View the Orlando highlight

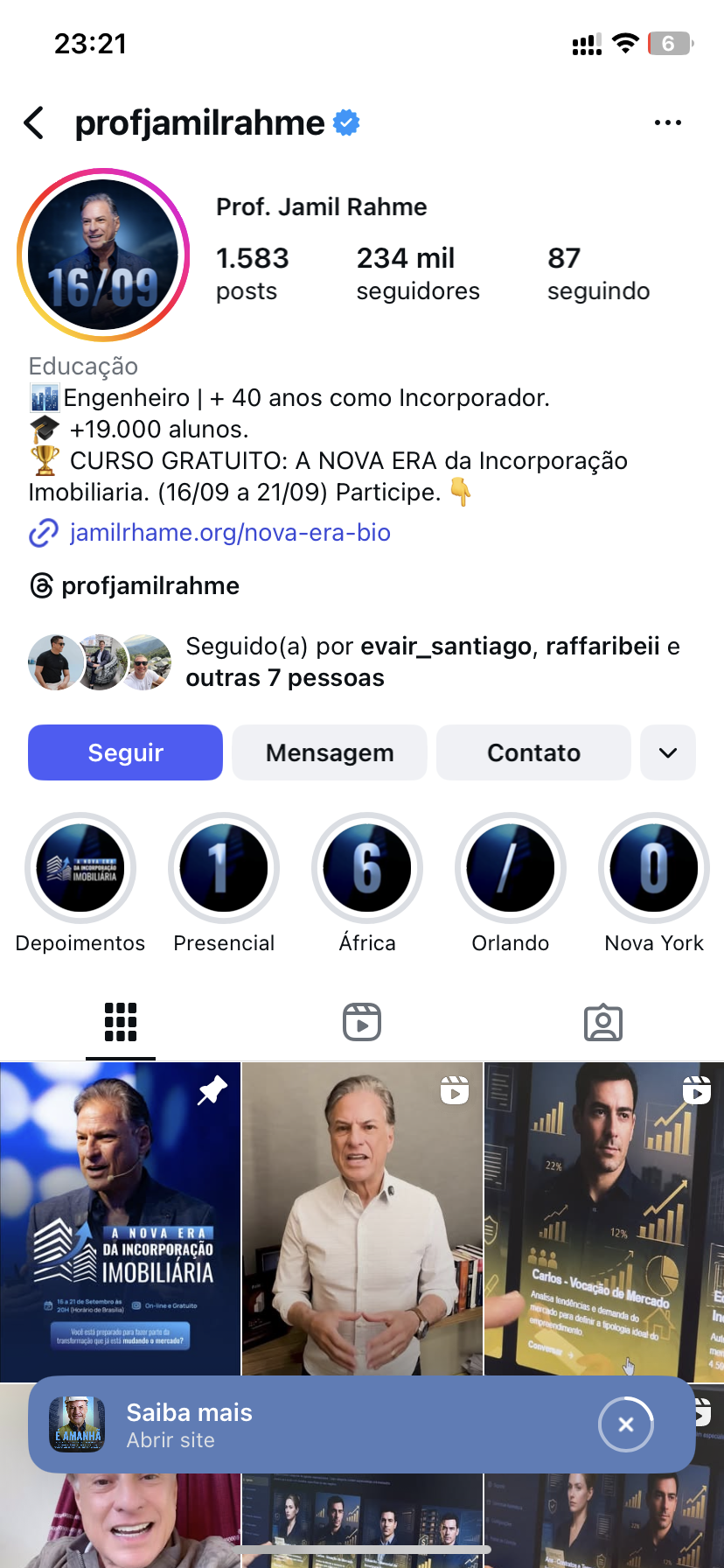point(511,868)
